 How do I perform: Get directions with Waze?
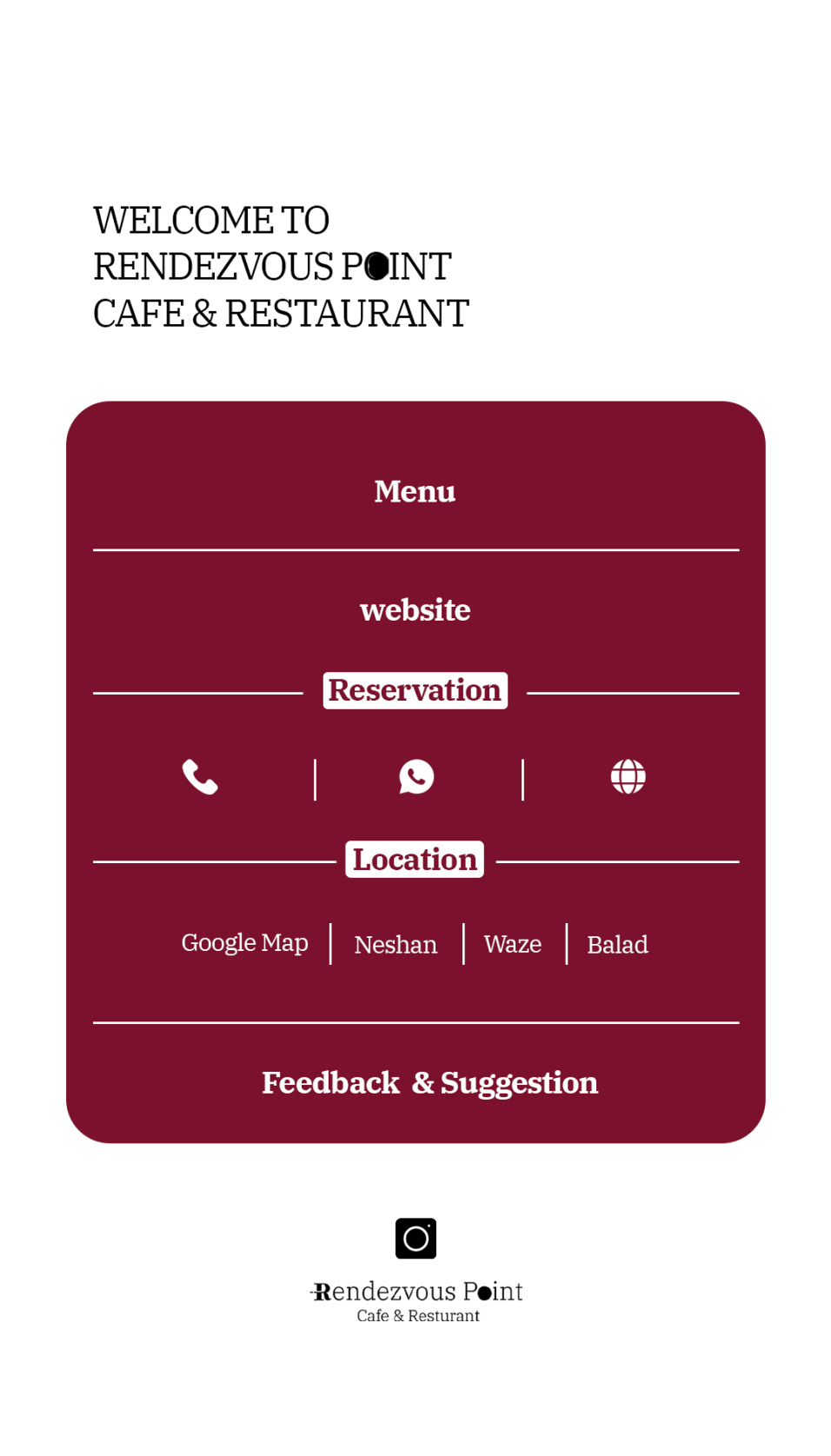pyautogui.click(x=512, y=945)
